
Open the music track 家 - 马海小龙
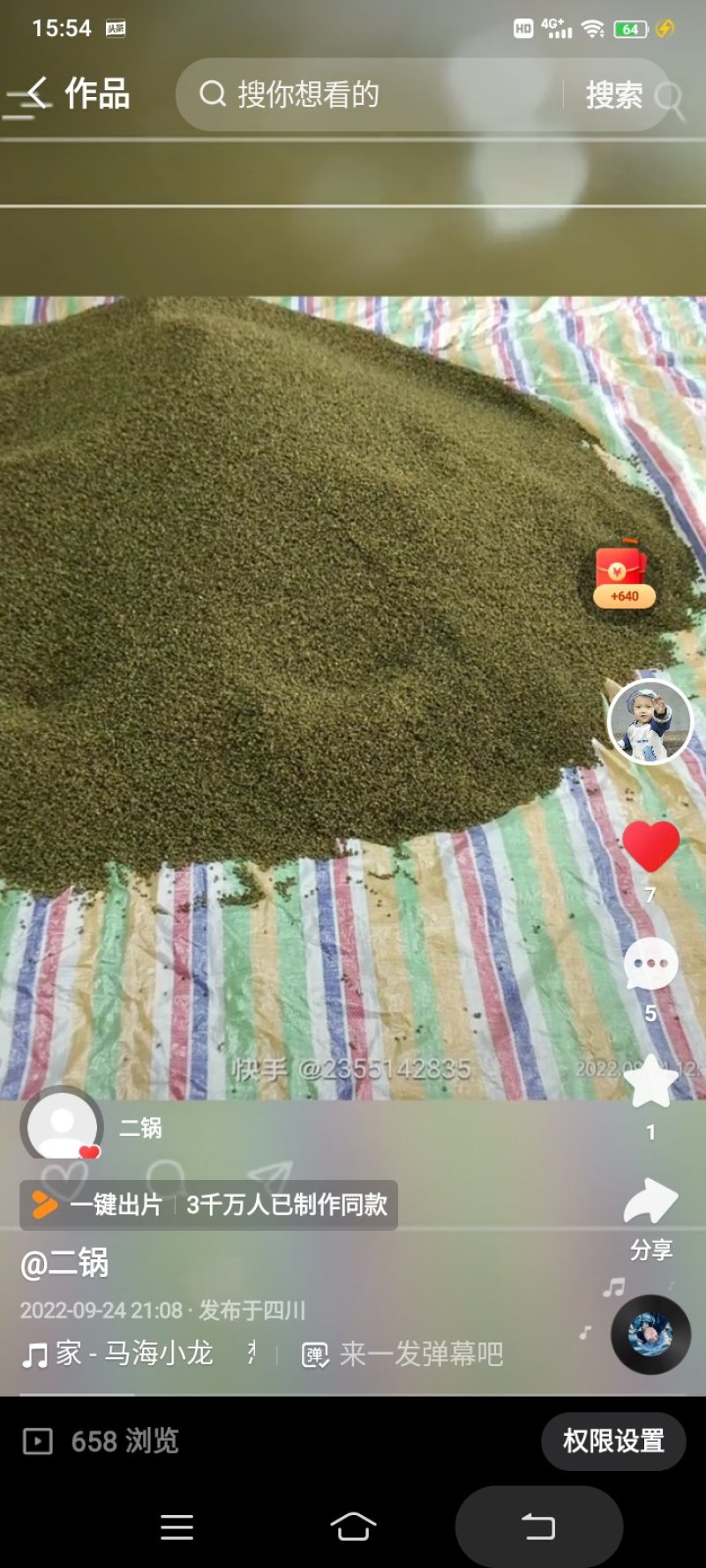tap(118, 1354)
